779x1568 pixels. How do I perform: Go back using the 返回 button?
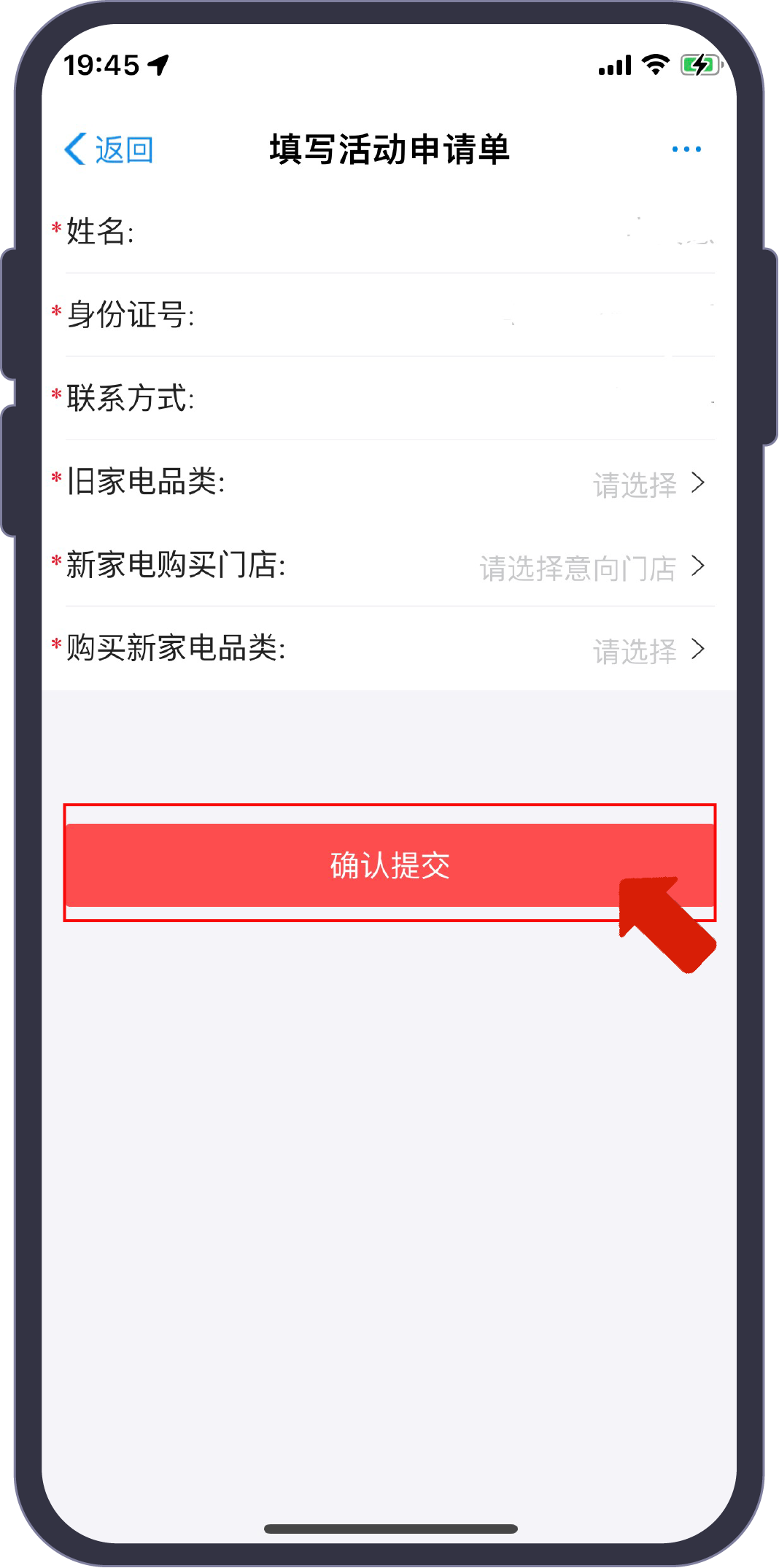point(109,149)
